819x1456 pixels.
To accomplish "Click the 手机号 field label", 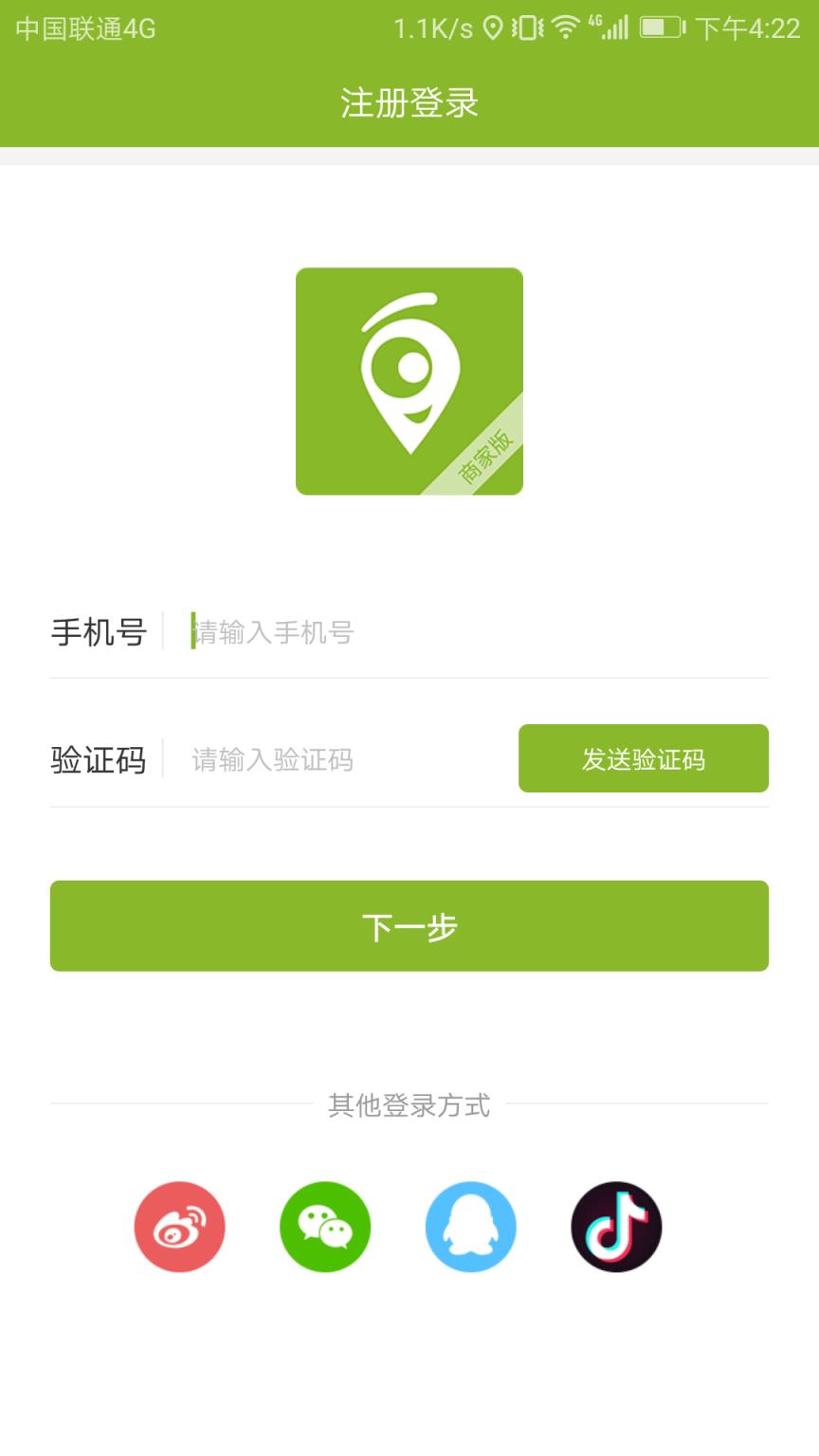I will point(100,632).
